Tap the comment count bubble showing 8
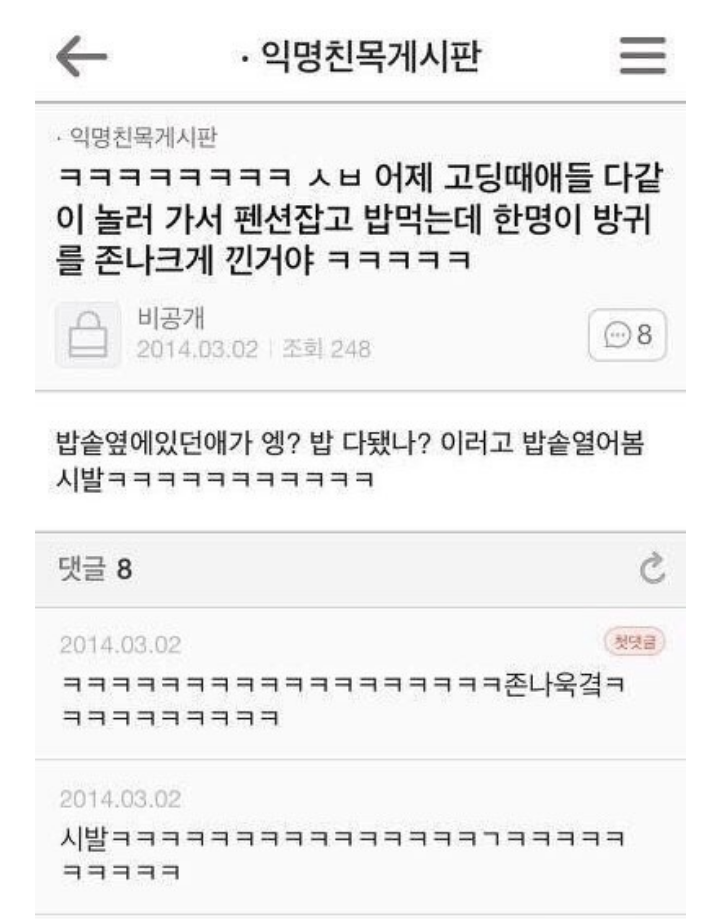720x919 pixels. [627, 335]
